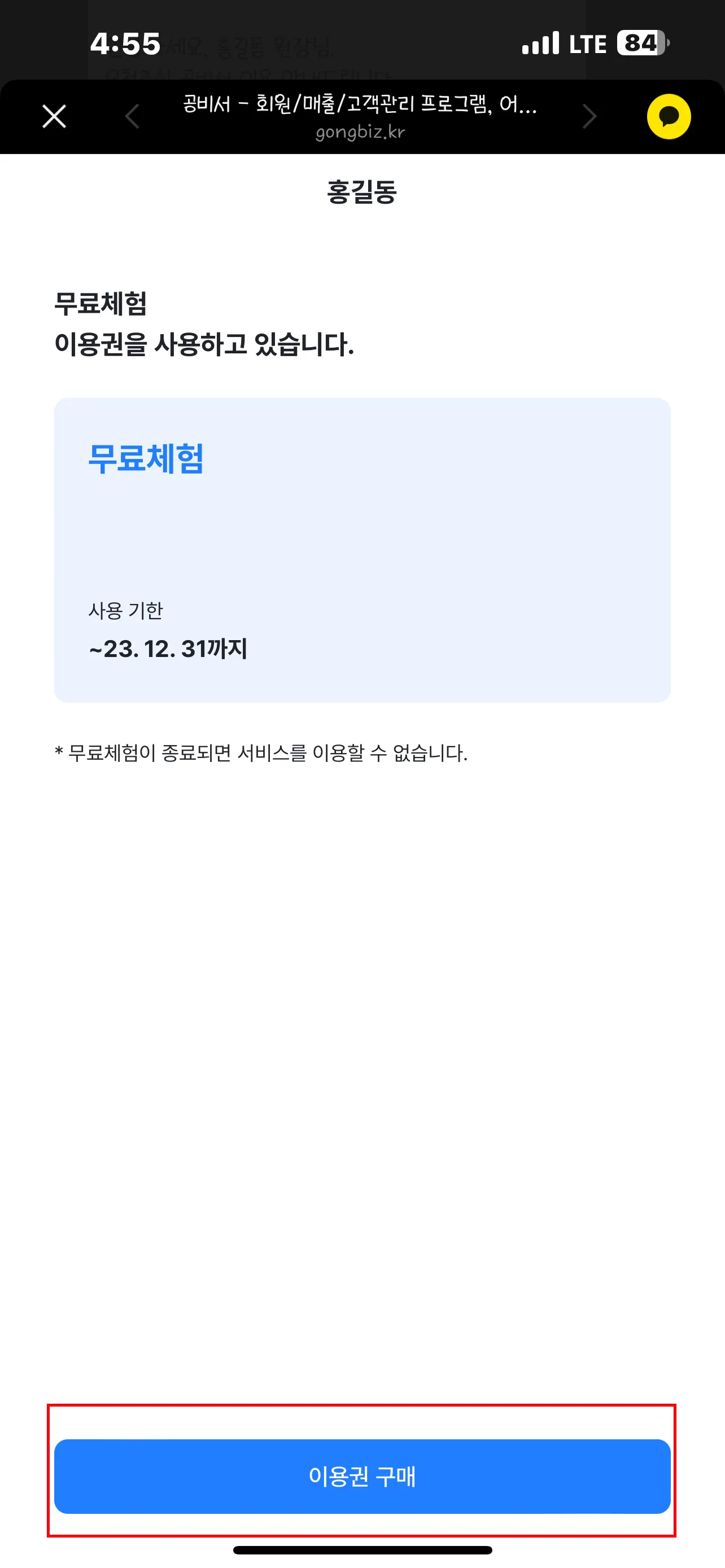The image size is (725, 1568).
Task: Open the yellow KakaoTalk chat icon
Action: 669,116
